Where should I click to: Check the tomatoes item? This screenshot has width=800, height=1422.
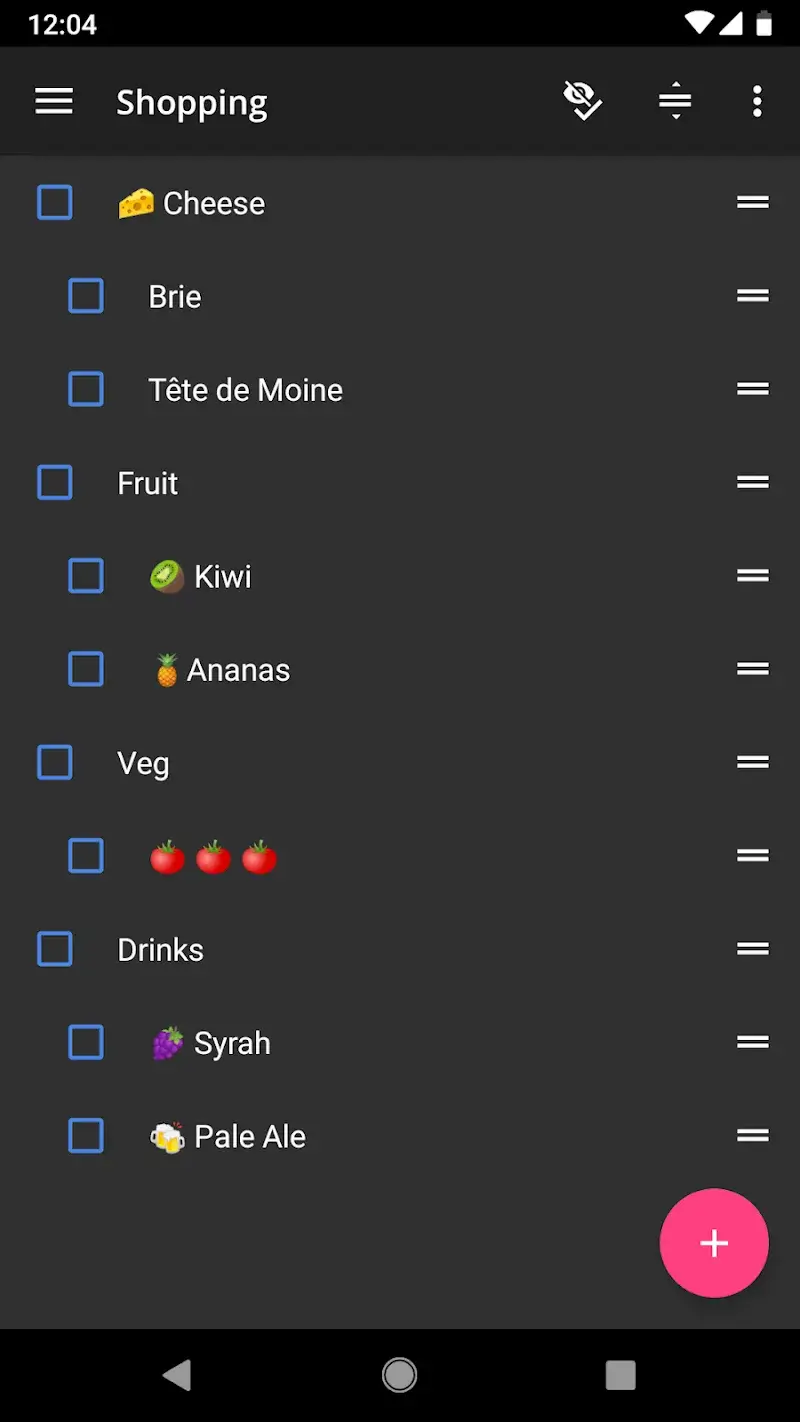(x=86, y=856)
